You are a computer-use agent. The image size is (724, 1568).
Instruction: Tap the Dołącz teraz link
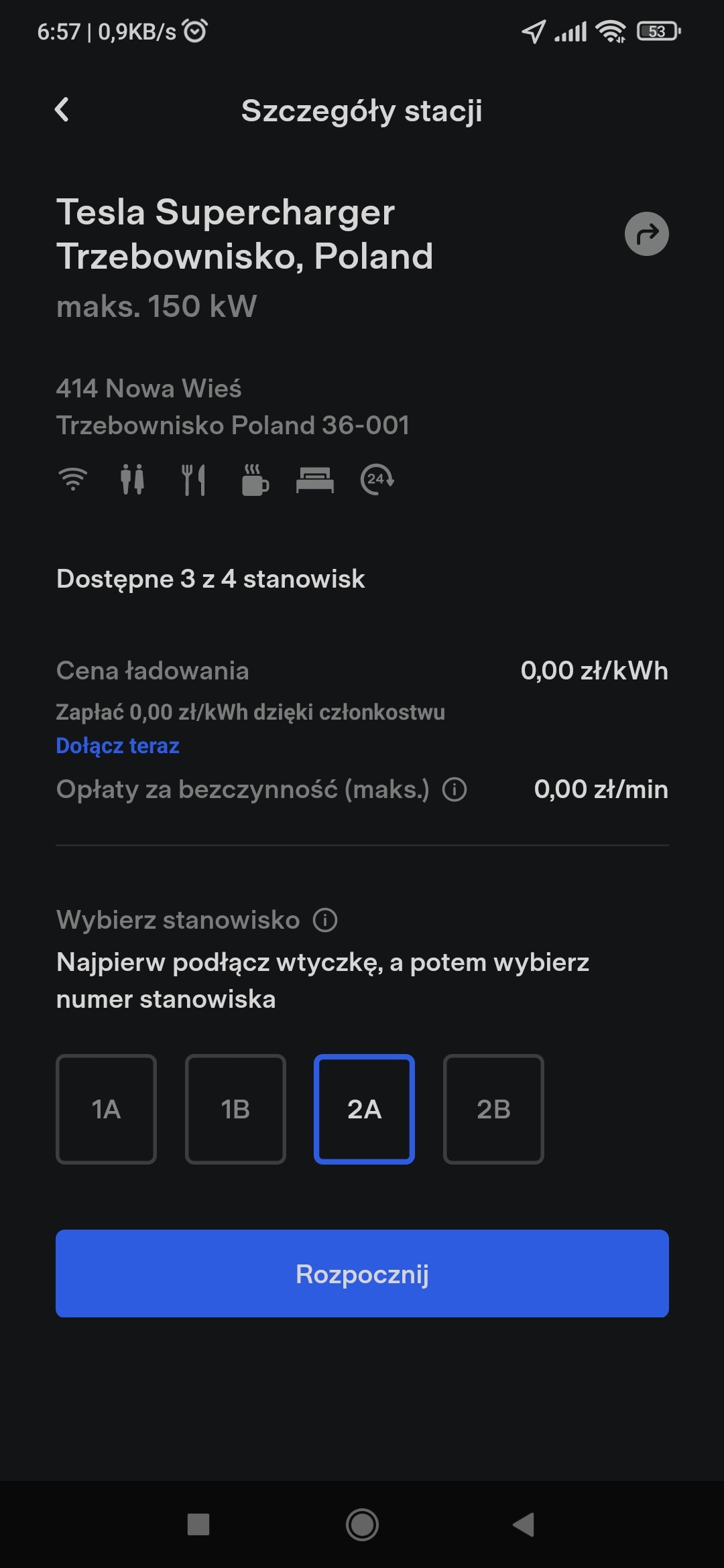(x=117, y=746)
